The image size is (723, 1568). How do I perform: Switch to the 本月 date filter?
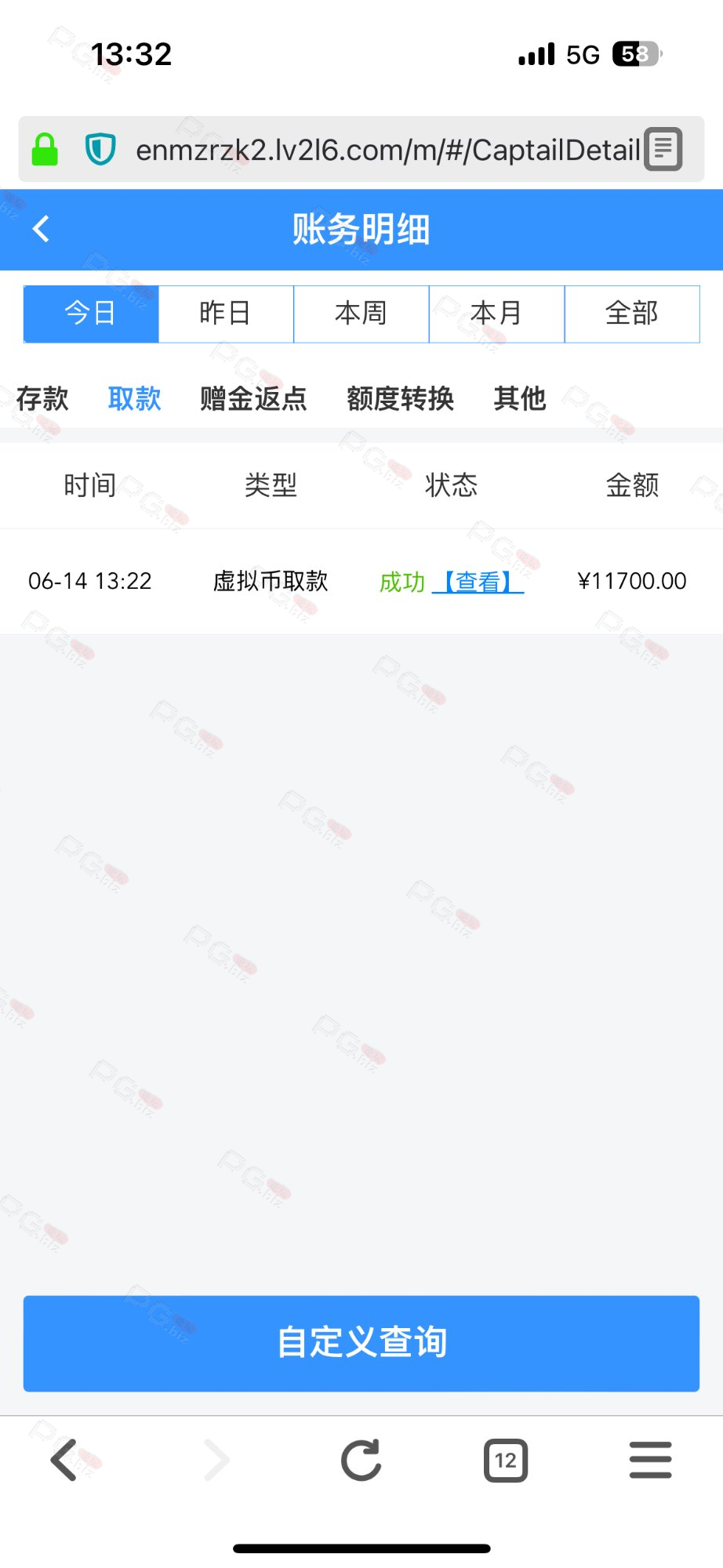coord(496,314)
